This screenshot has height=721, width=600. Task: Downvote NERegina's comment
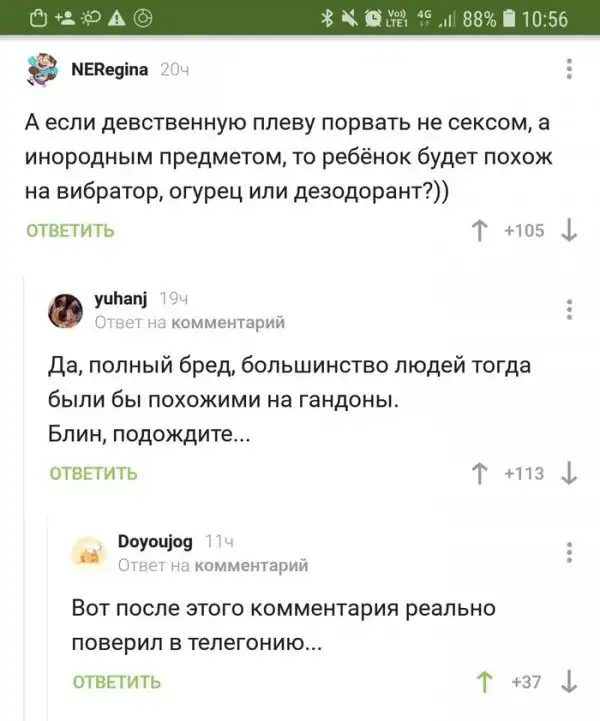tap(569, 231)
